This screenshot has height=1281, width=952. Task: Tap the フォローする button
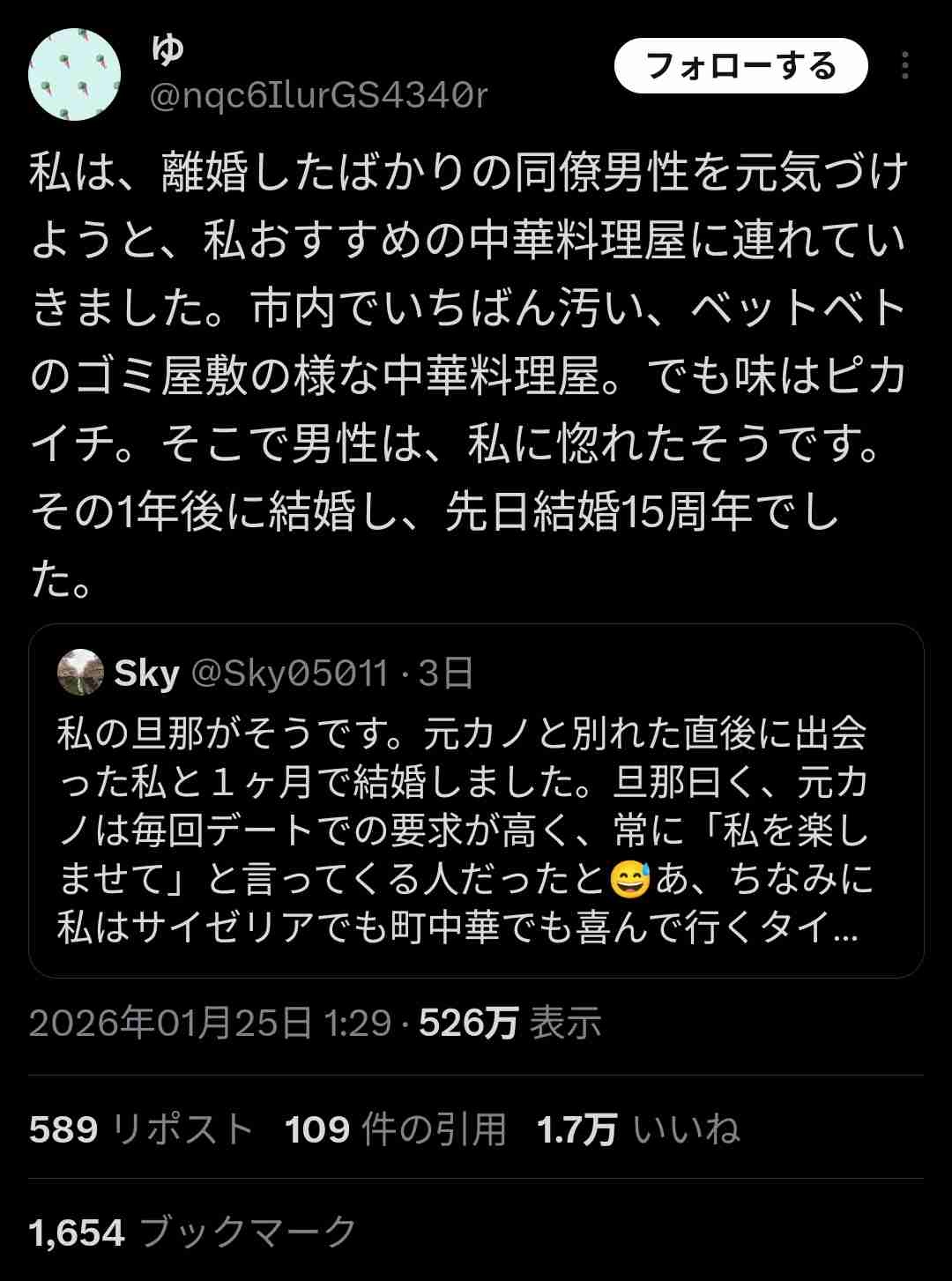(740, 66)
